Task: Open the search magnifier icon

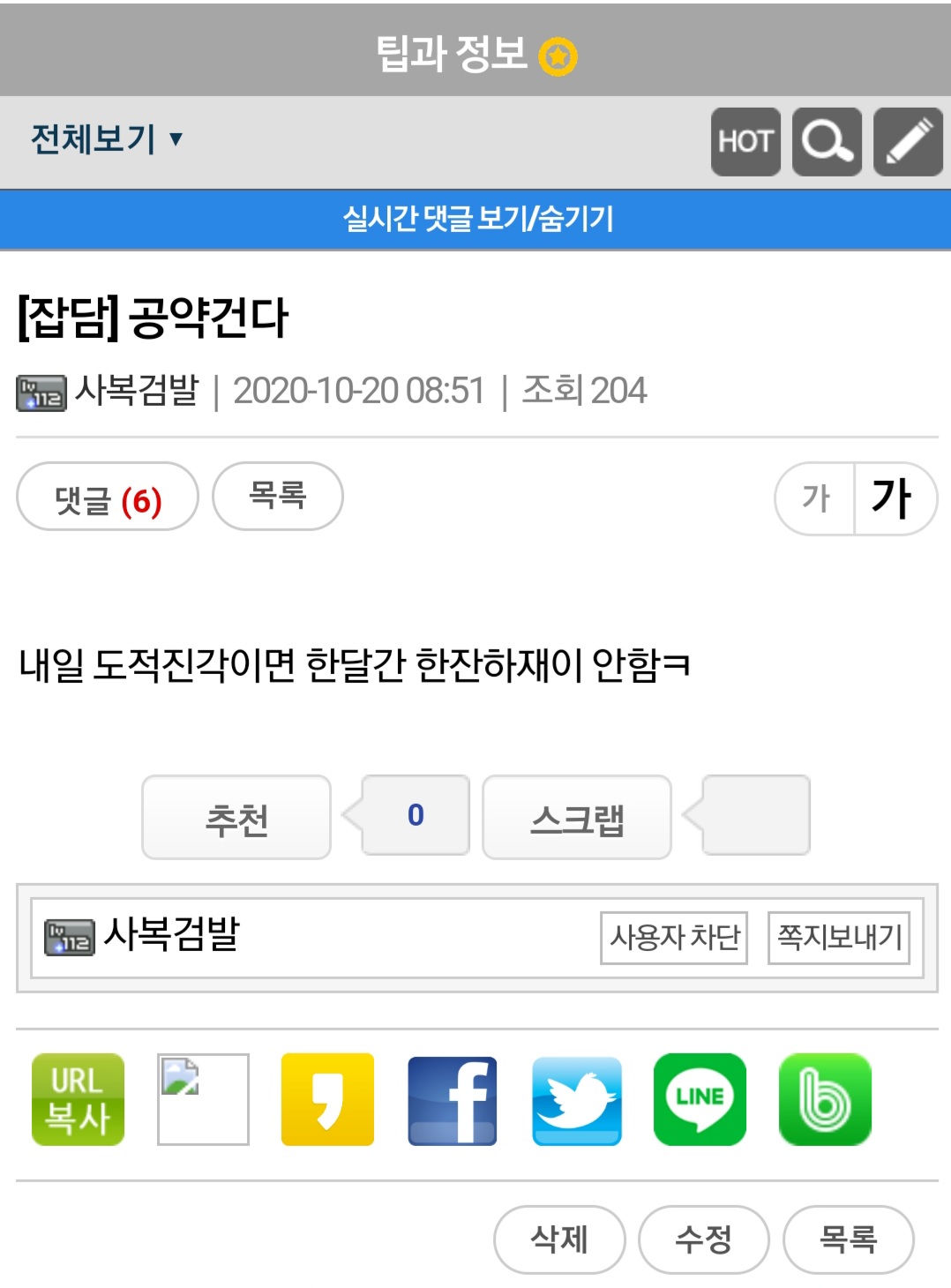Action: point(827,142)
